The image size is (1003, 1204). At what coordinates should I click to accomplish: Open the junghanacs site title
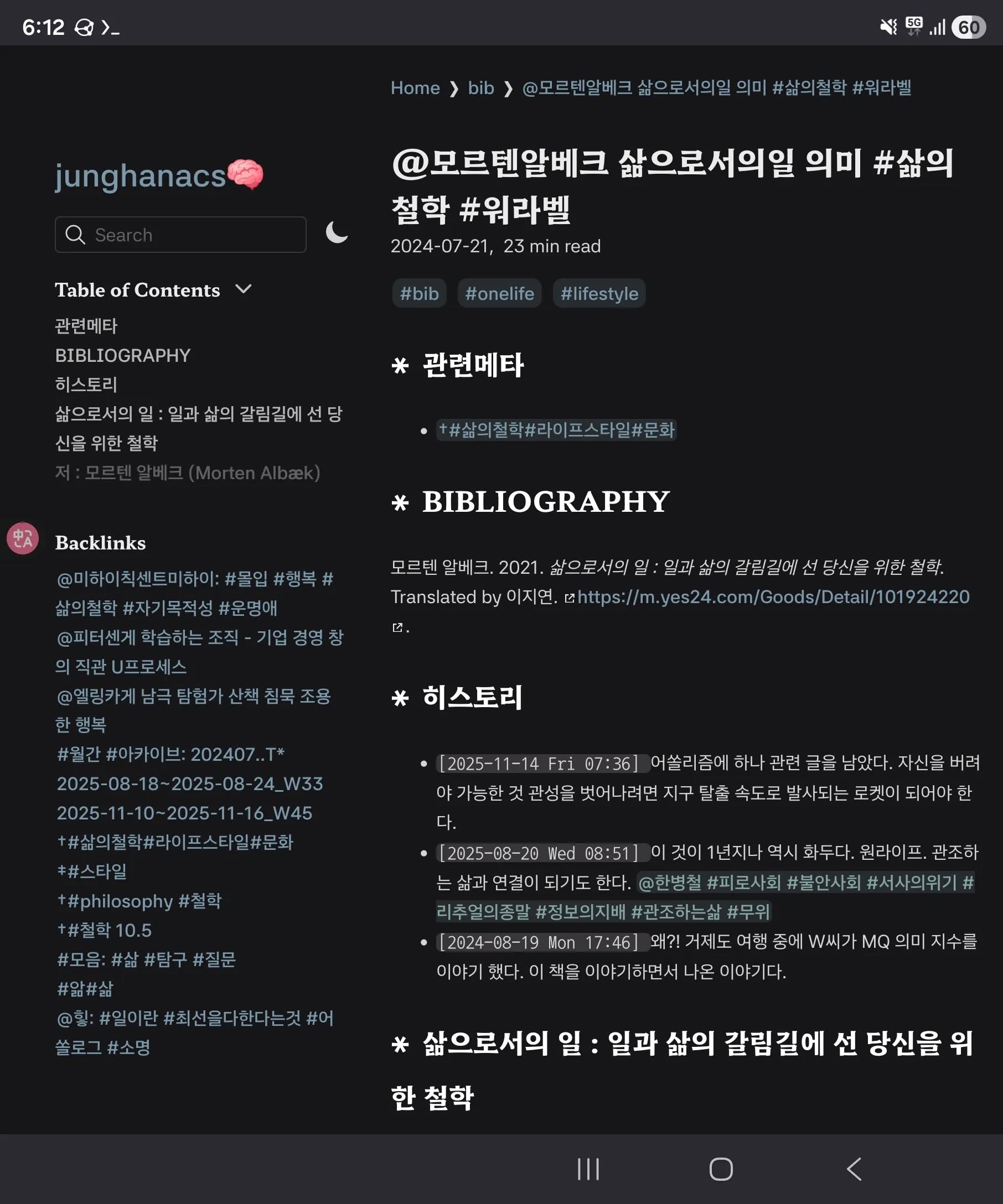(x=141, y=175)
